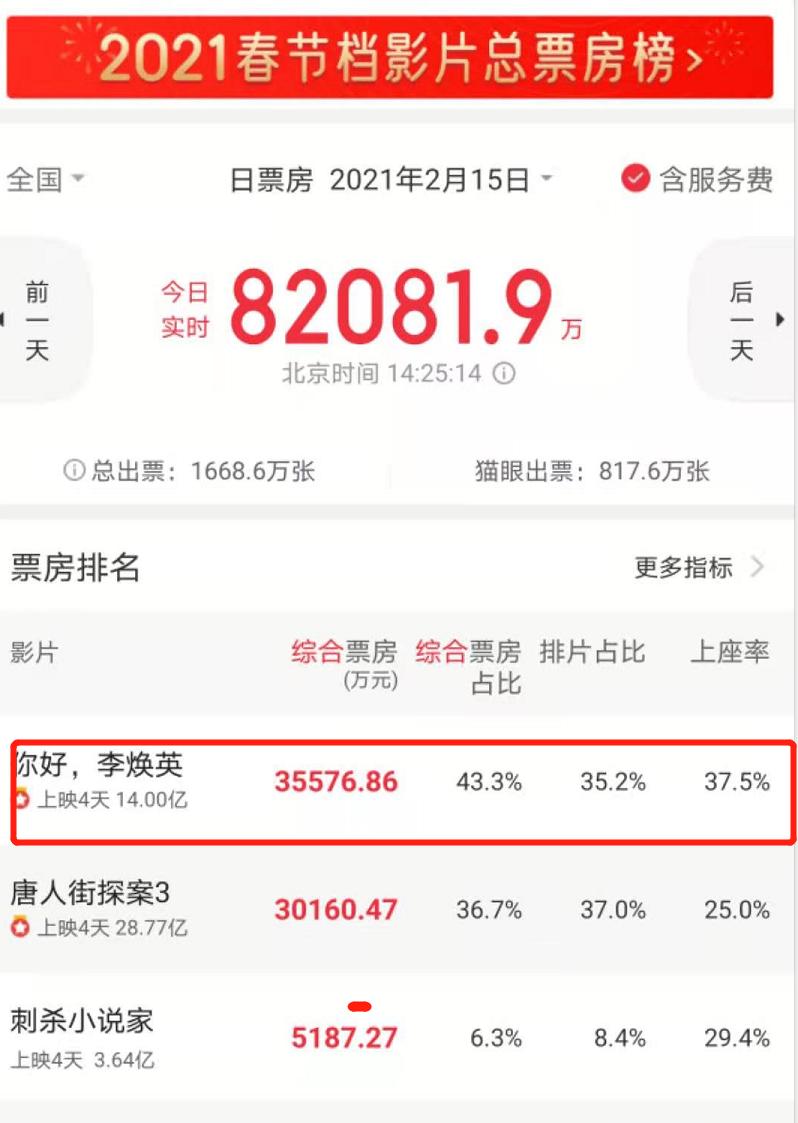The width and height of the screenshot is (798, 1123).
Task: Open details for 唐人街探案3
Action: click(398, 909)
